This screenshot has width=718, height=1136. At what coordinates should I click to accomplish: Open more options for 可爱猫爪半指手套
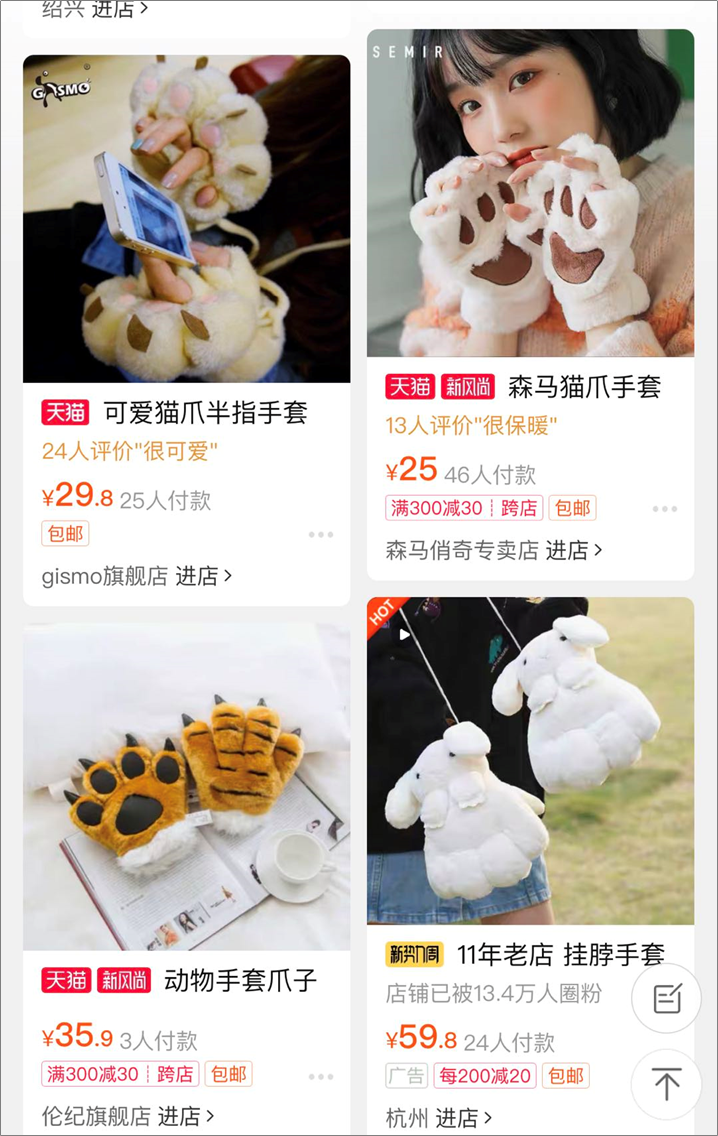(321, 535)
